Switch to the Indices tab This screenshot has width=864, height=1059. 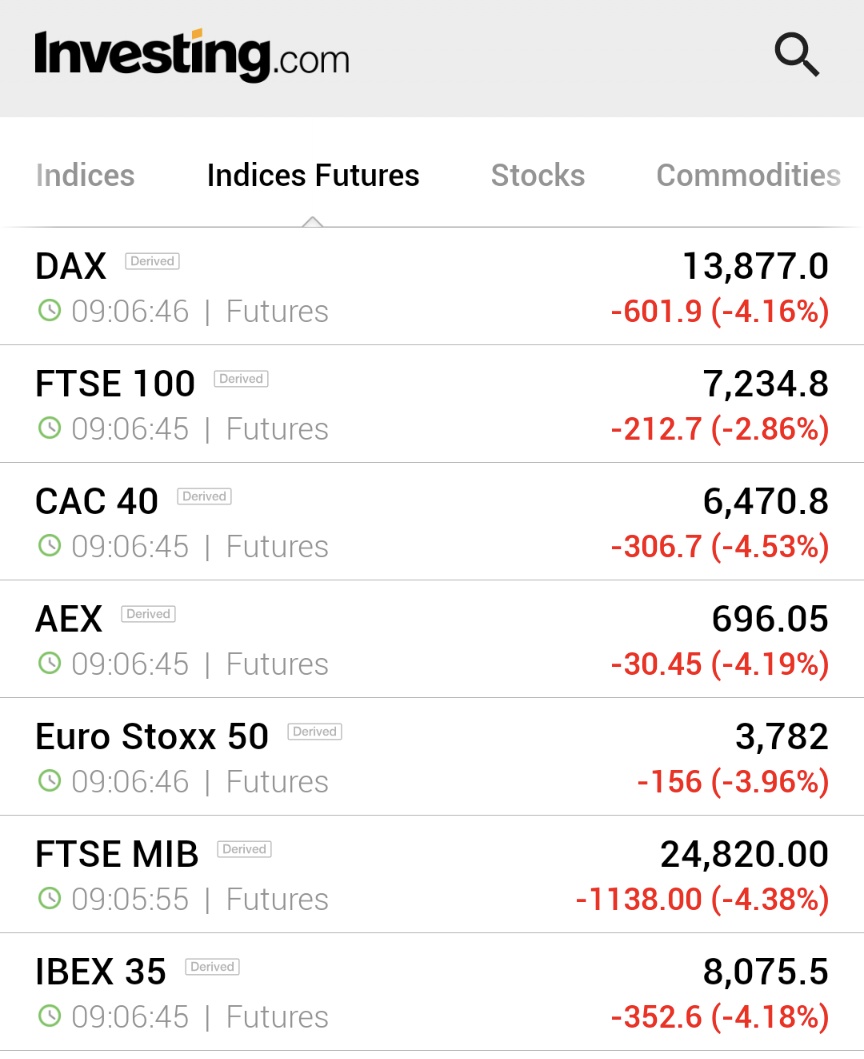point(85,175)
